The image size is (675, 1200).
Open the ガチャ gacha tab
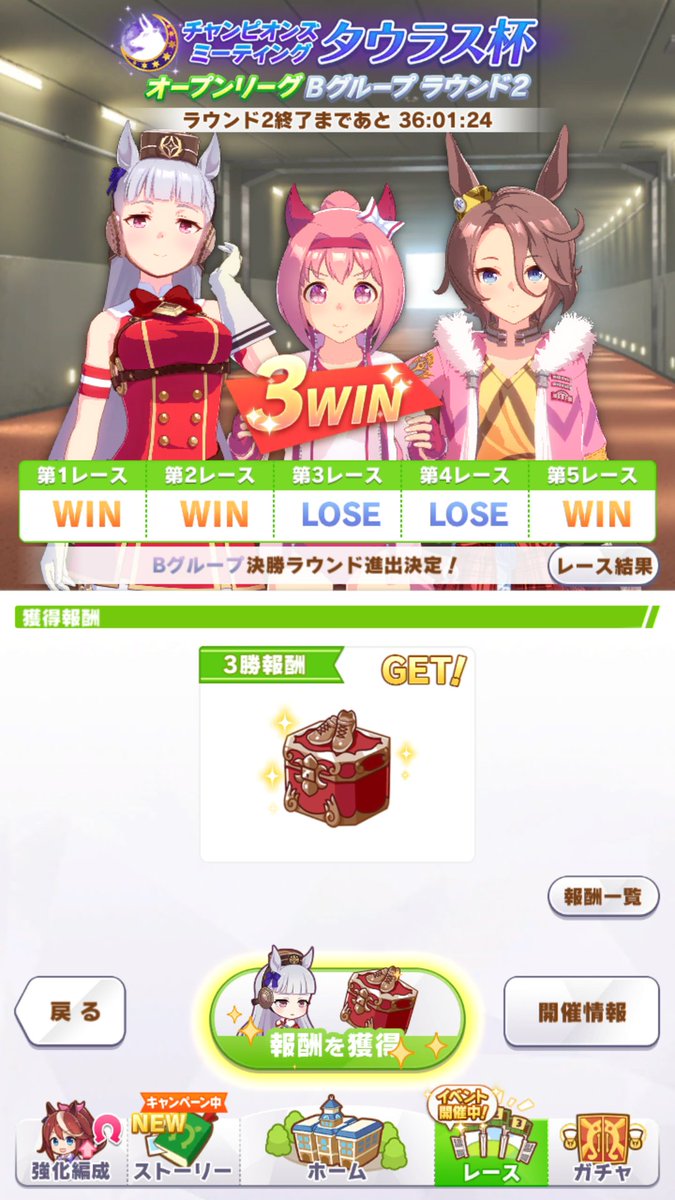click(603, 1149)
